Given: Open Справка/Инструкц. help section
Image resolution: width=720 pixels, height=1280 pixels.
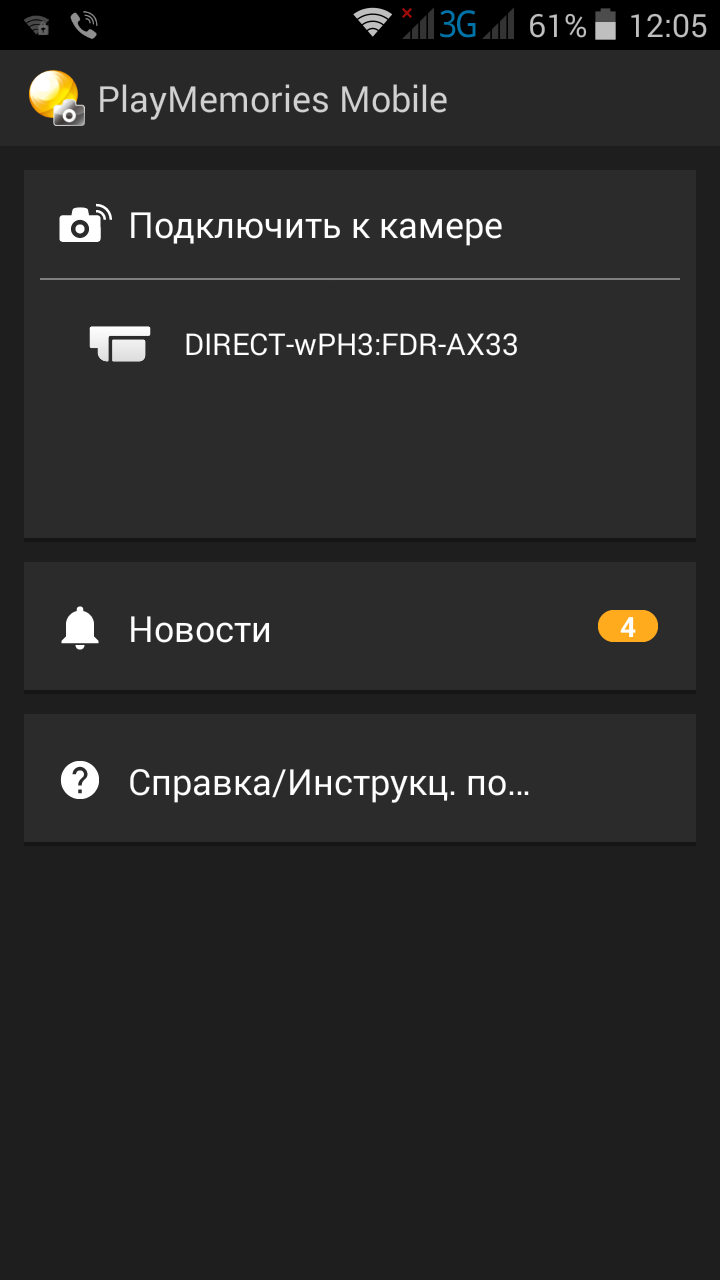Looking at the screenshot, I should pos(358,781).
